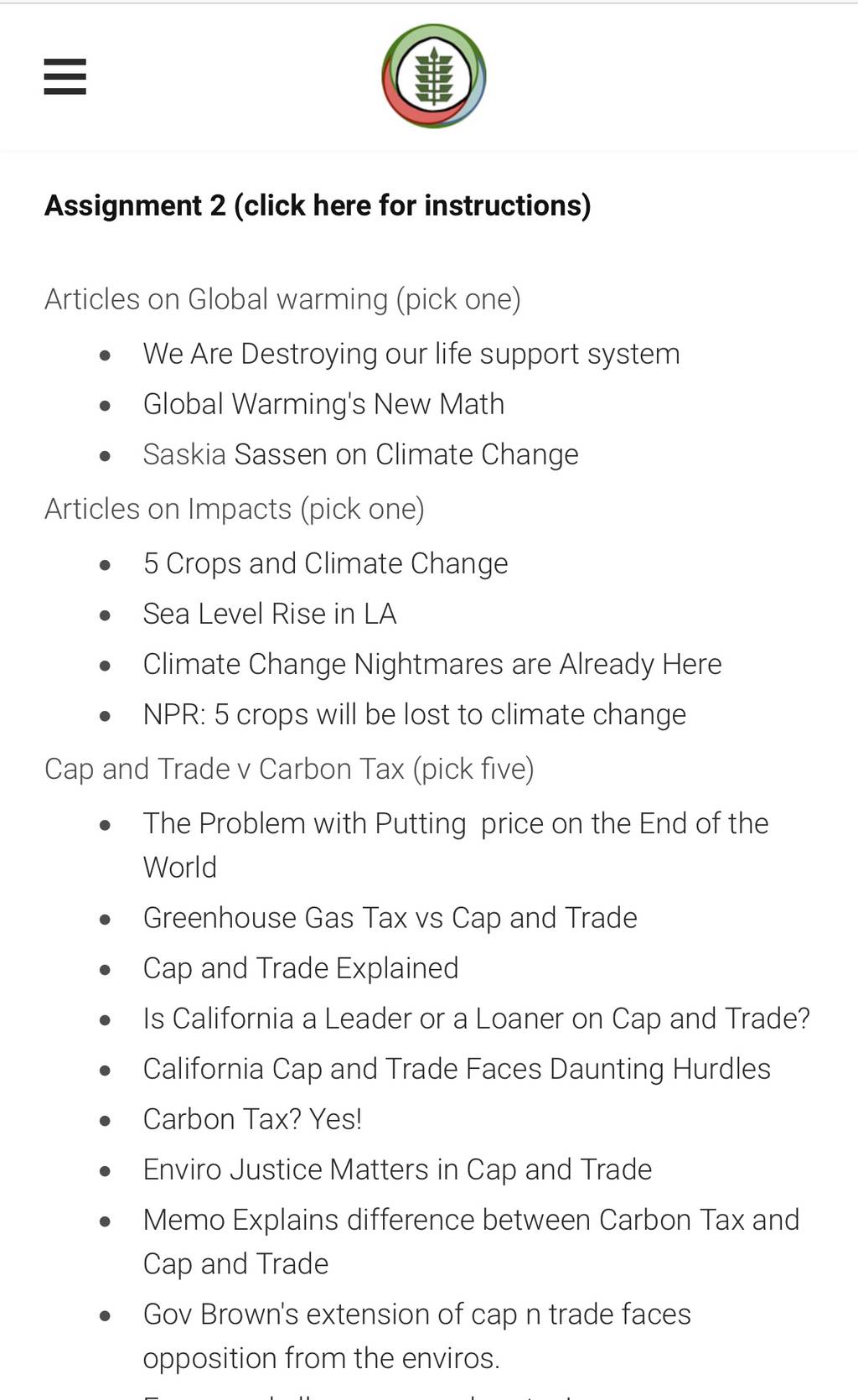Read Saskia Sassen on Climate Change

coord(361,454)
